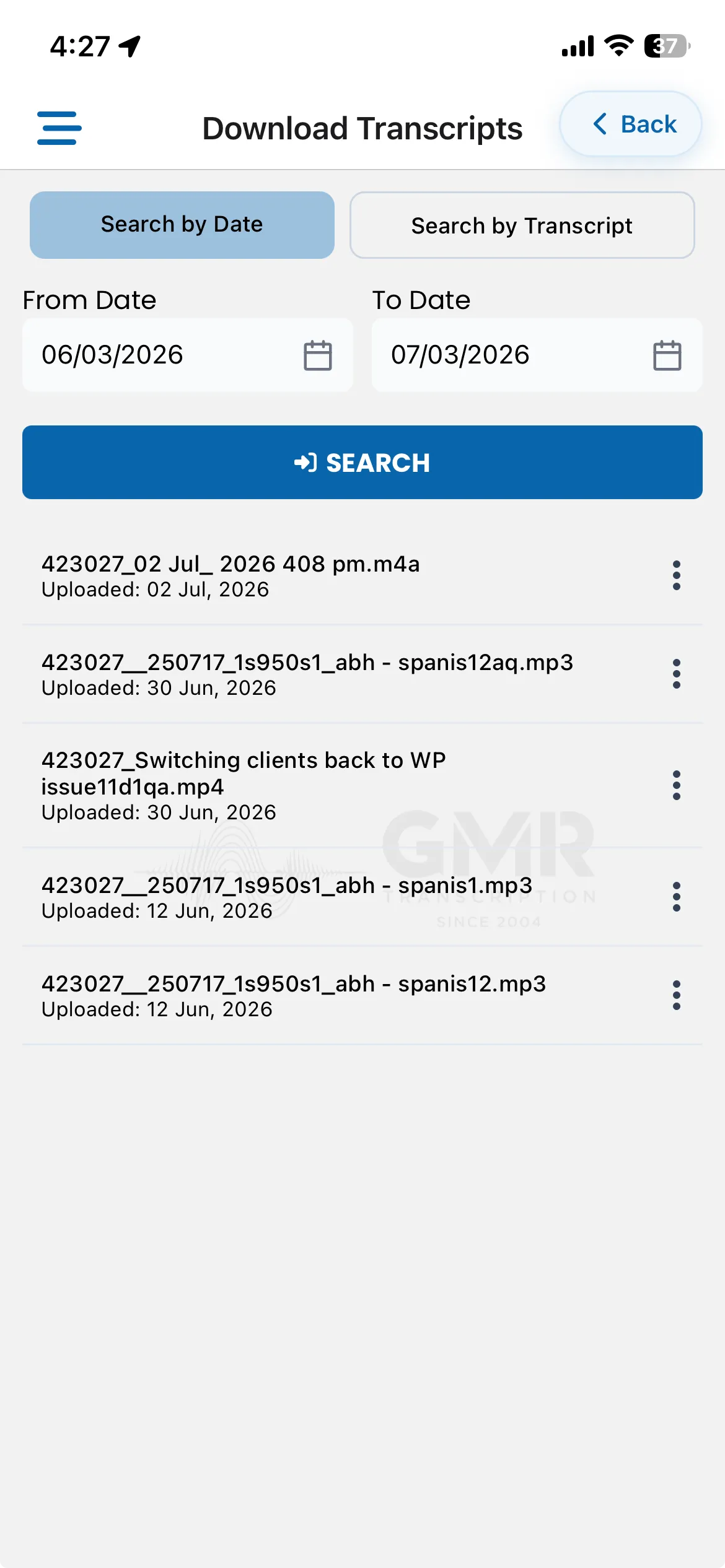
Task: Open the From Date picker field
Action: pyautogui.click(x=188, y=355)
